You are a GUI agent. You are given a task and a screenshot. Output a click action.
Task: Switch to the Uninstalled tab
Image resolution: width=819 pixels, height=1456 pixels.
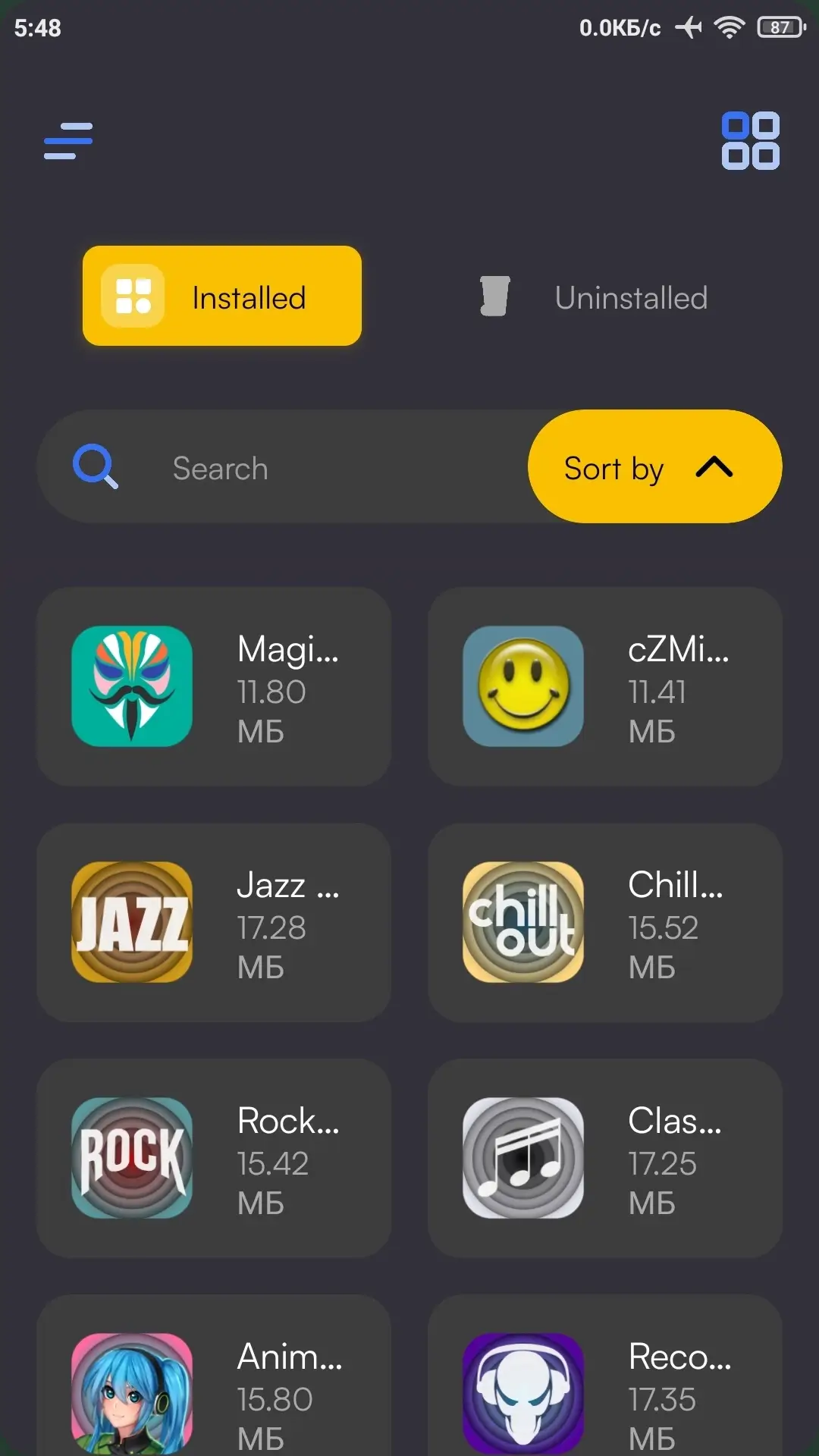[x=593, y=297]
